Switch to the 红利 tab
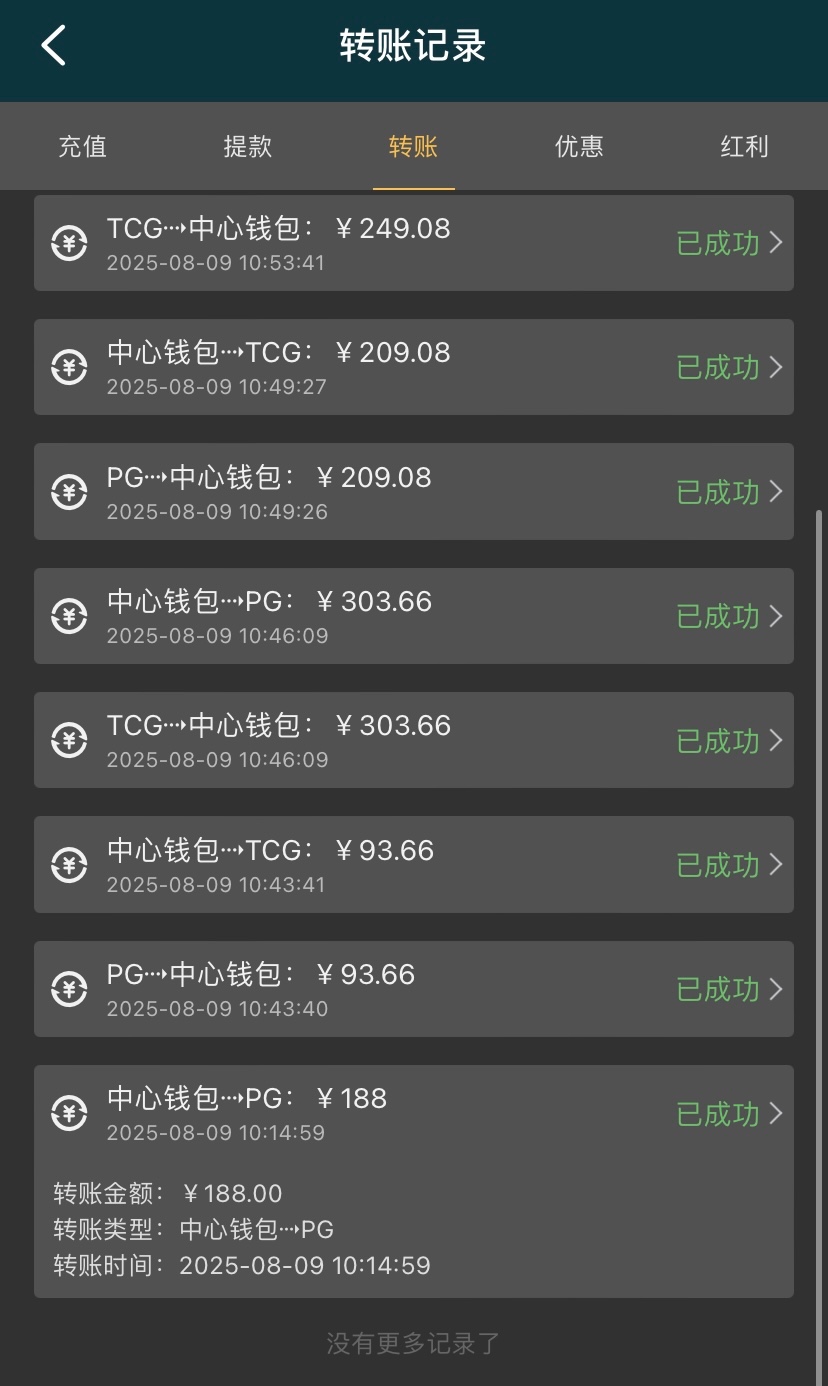The width and height of the screenshot is (828, 1386). coord(744,147)
